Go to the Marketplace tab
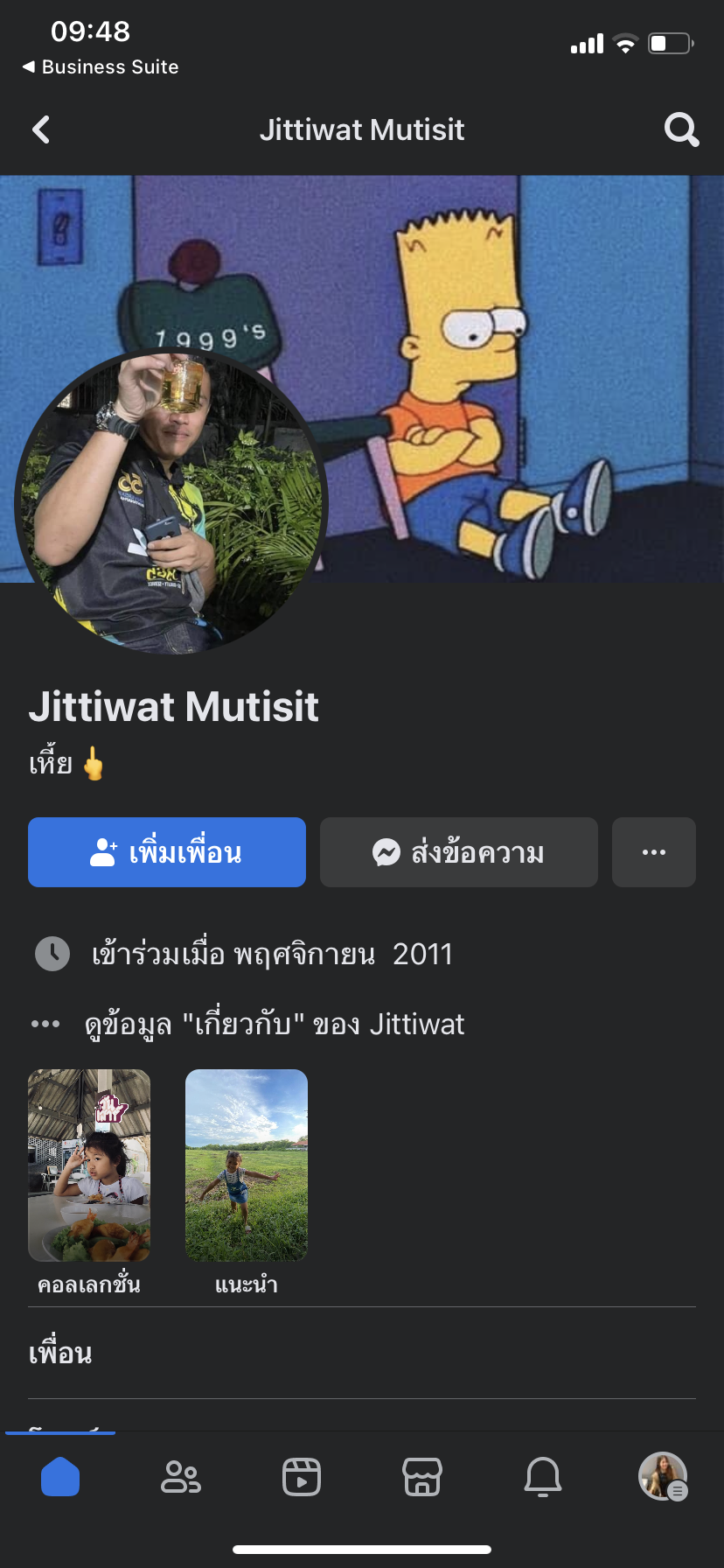 tap(422, 1477)
